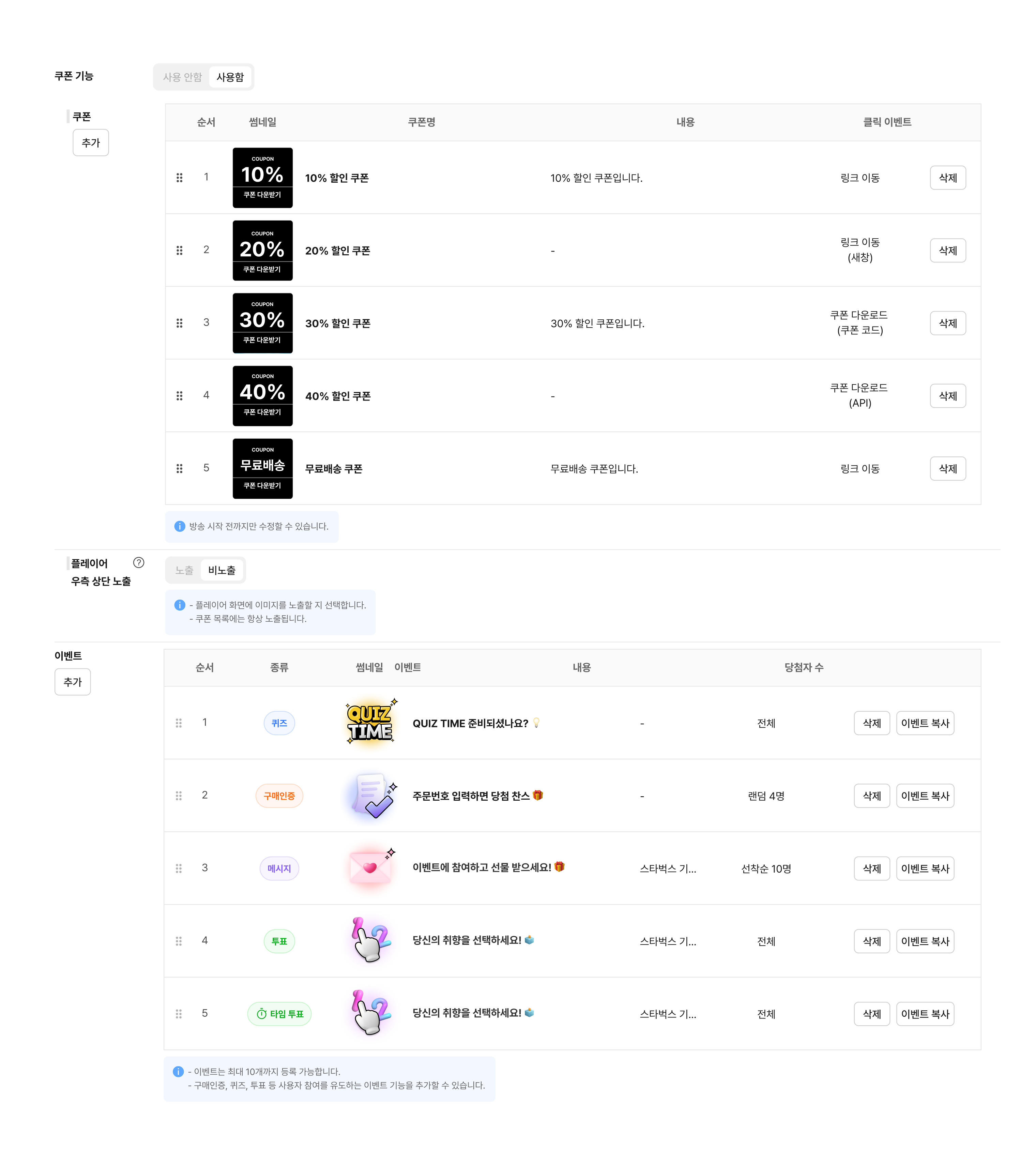This screenshot has width=1036, height=1163.
Task: Delete the 무료배송 쿠폰 row
Action: [x=947, y=468]
